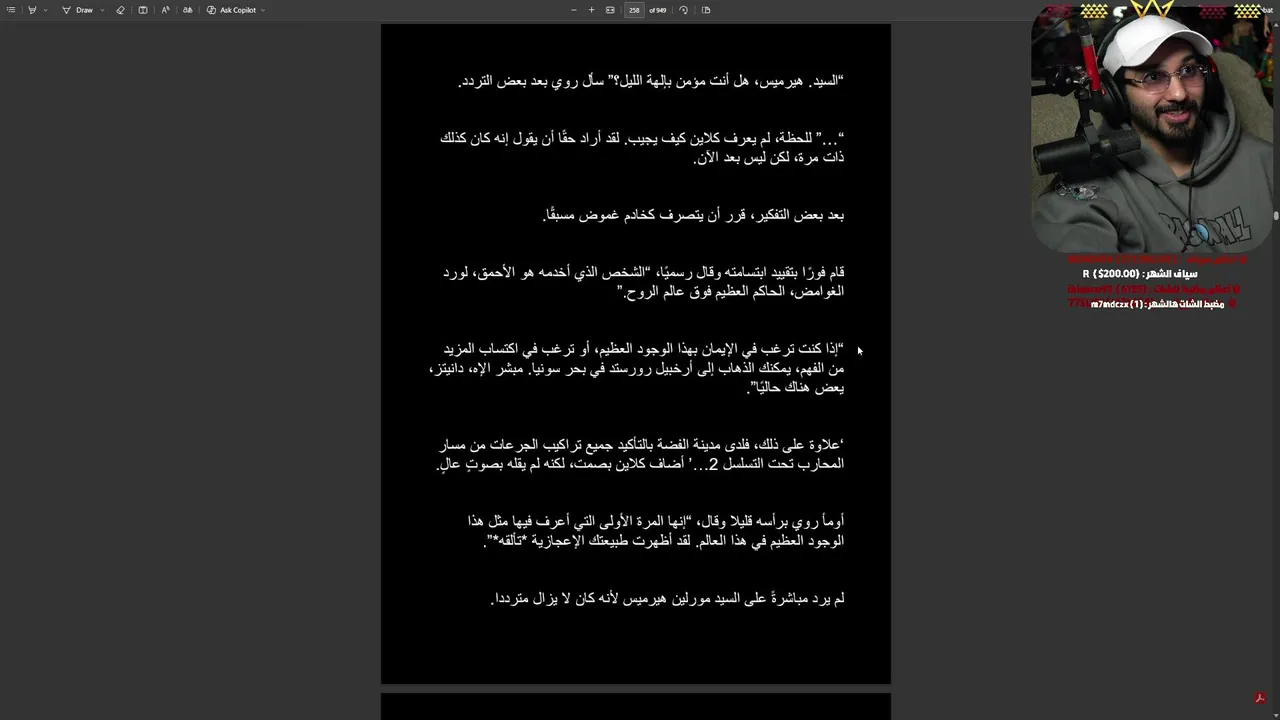Select the eraser tool
Screen dimensions: 1280x720
click(x=120, y=10)
